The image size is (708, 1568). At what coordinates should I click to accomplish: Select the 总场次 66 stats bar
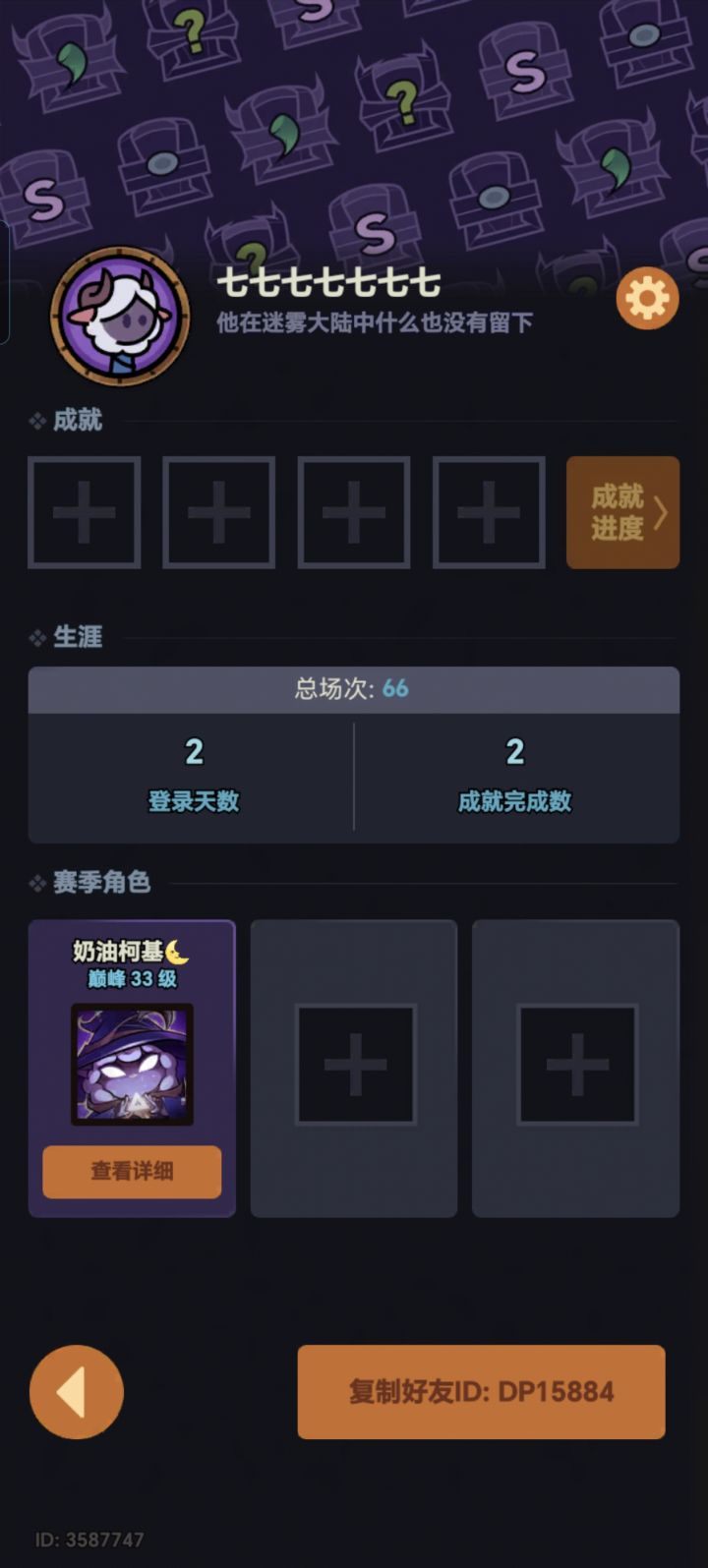353,689
